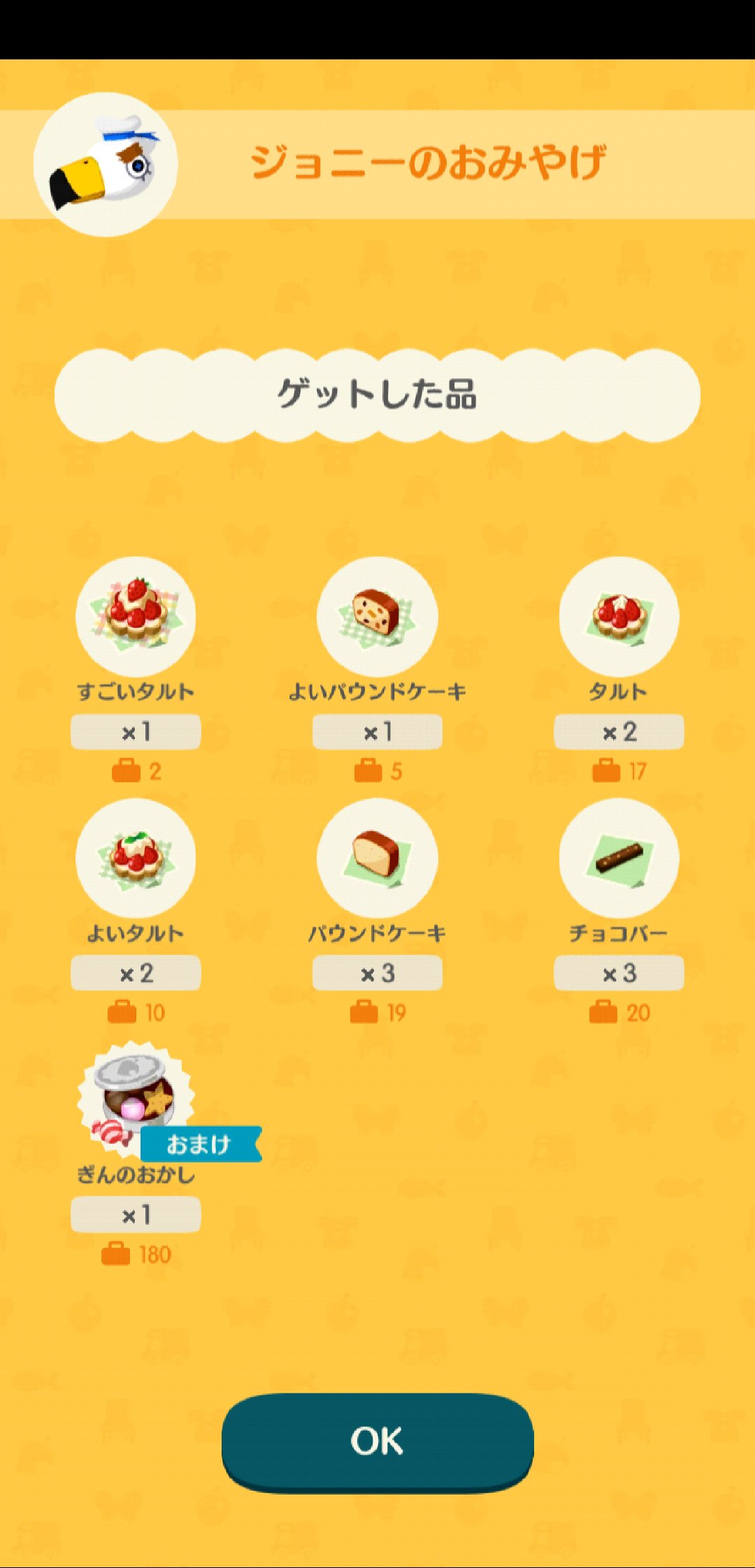Confirm the souvenirs with OK button
Screen dimensions: 755x1568
pos(377,1441)
